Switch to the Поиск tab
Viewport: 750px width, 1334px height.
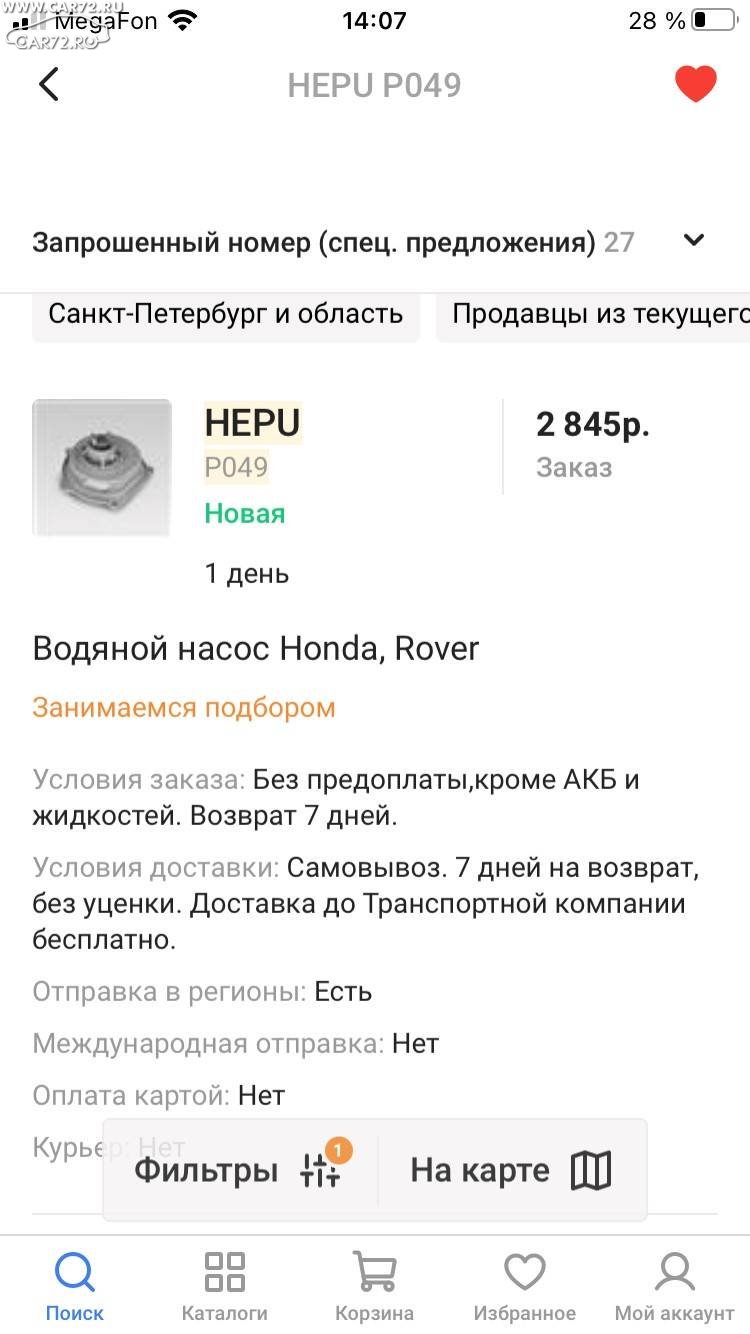point(75,1286)
